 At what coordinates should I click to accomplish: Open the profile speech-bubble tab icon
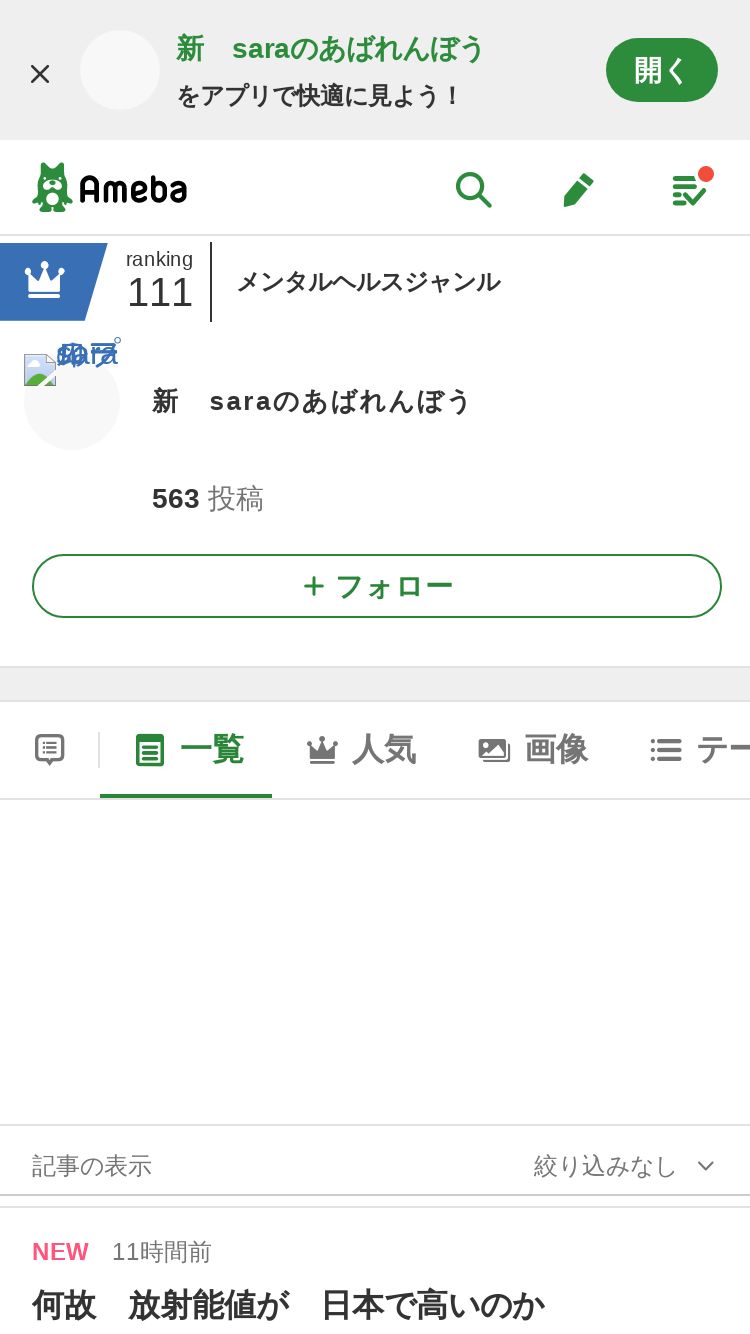pos(50,750)
